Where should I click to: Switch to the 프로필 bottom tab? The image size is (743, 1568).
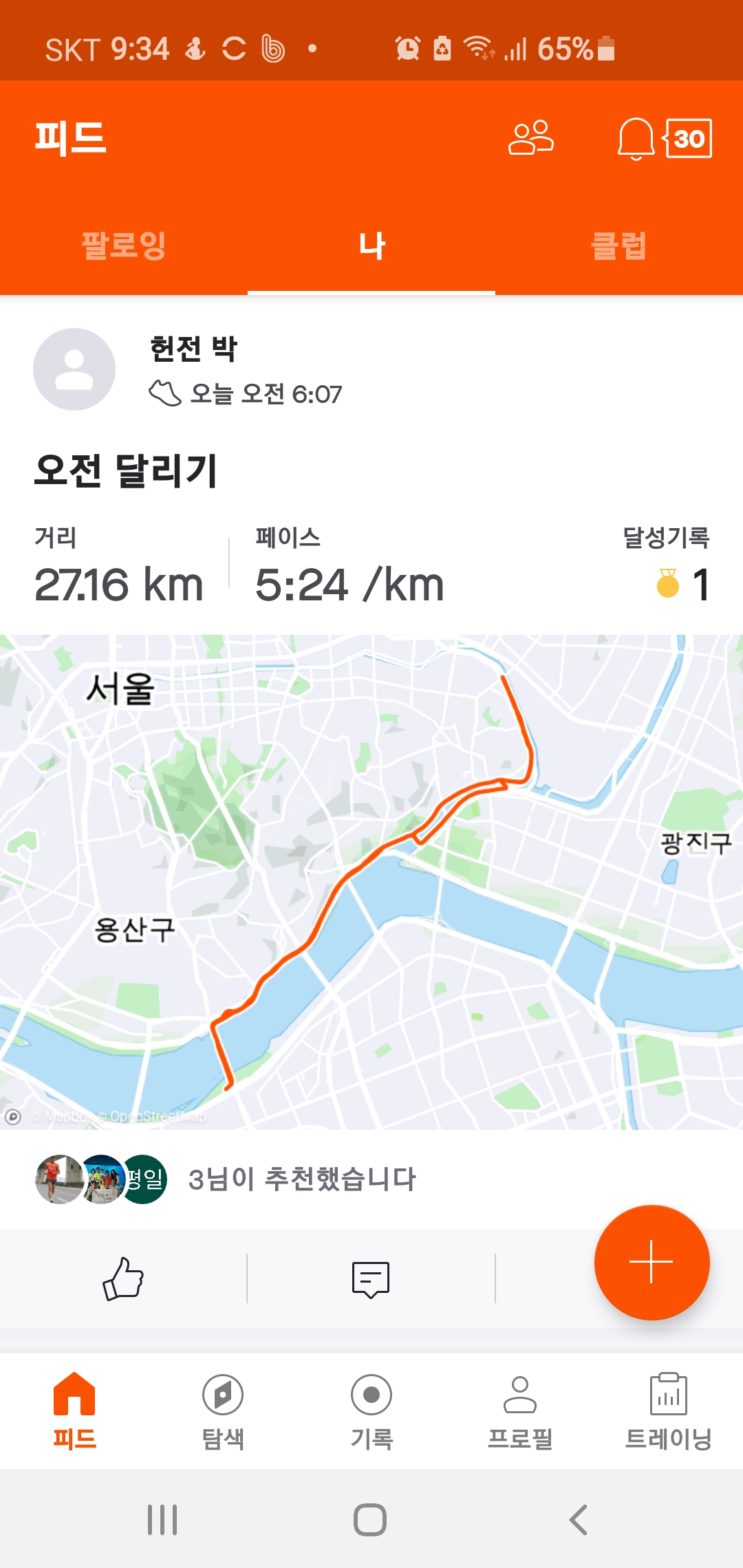[x=520, y=1410]
